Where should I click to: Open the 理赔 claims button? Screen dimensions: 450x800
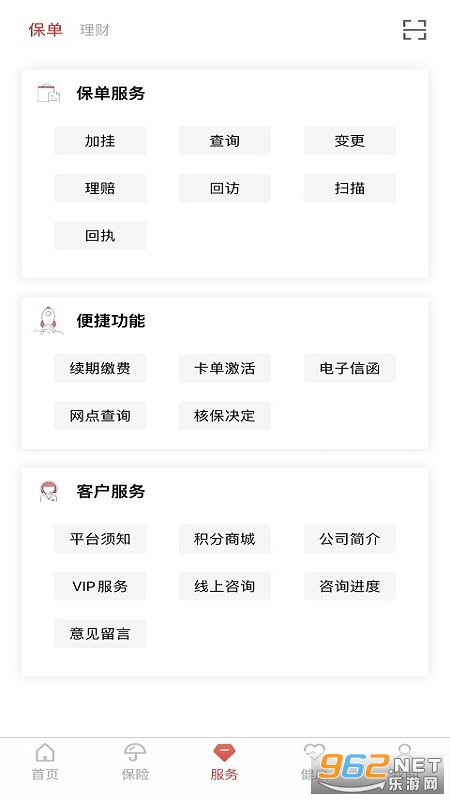[x=100, y=188]
